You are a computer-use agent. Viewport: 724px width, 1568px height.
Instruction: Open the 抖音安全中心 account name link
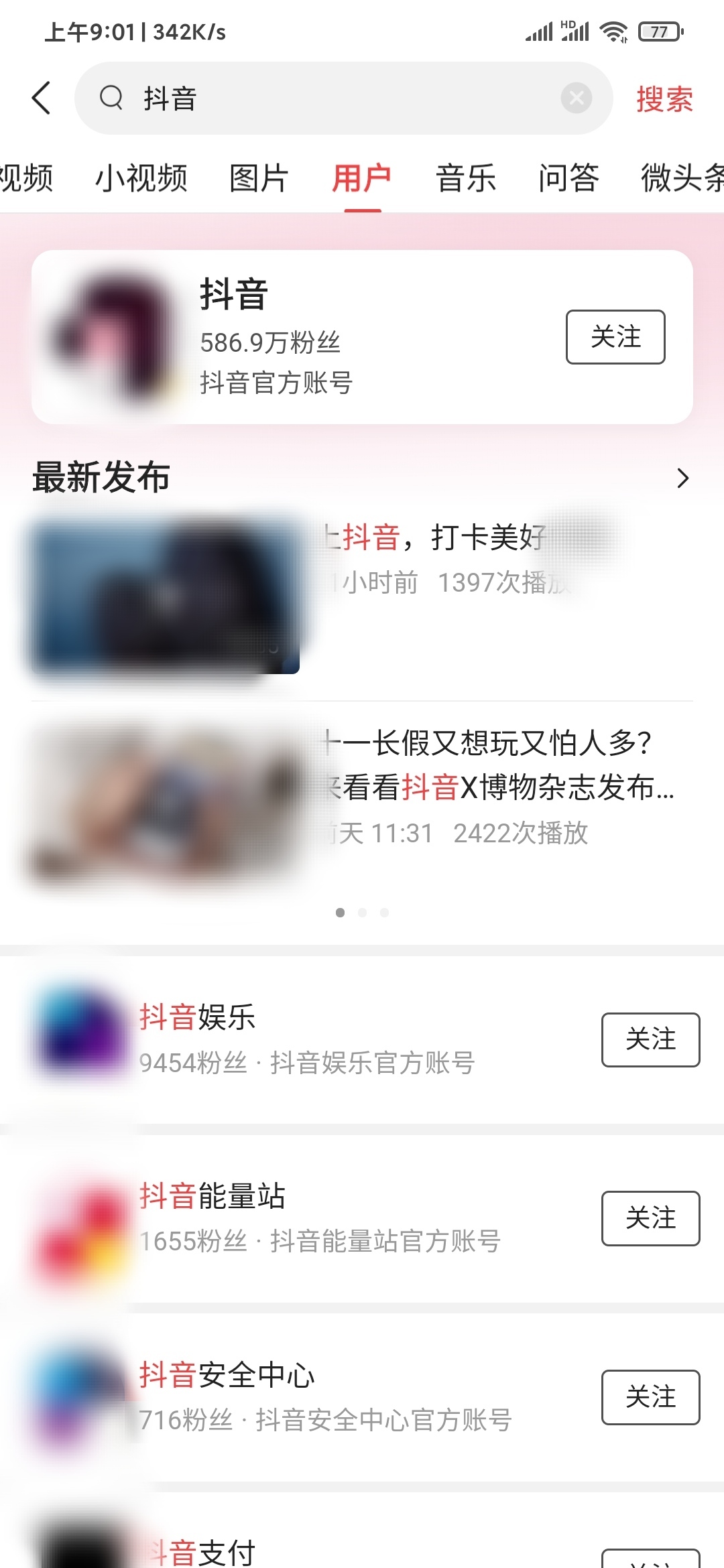[x=228, y=1377]
